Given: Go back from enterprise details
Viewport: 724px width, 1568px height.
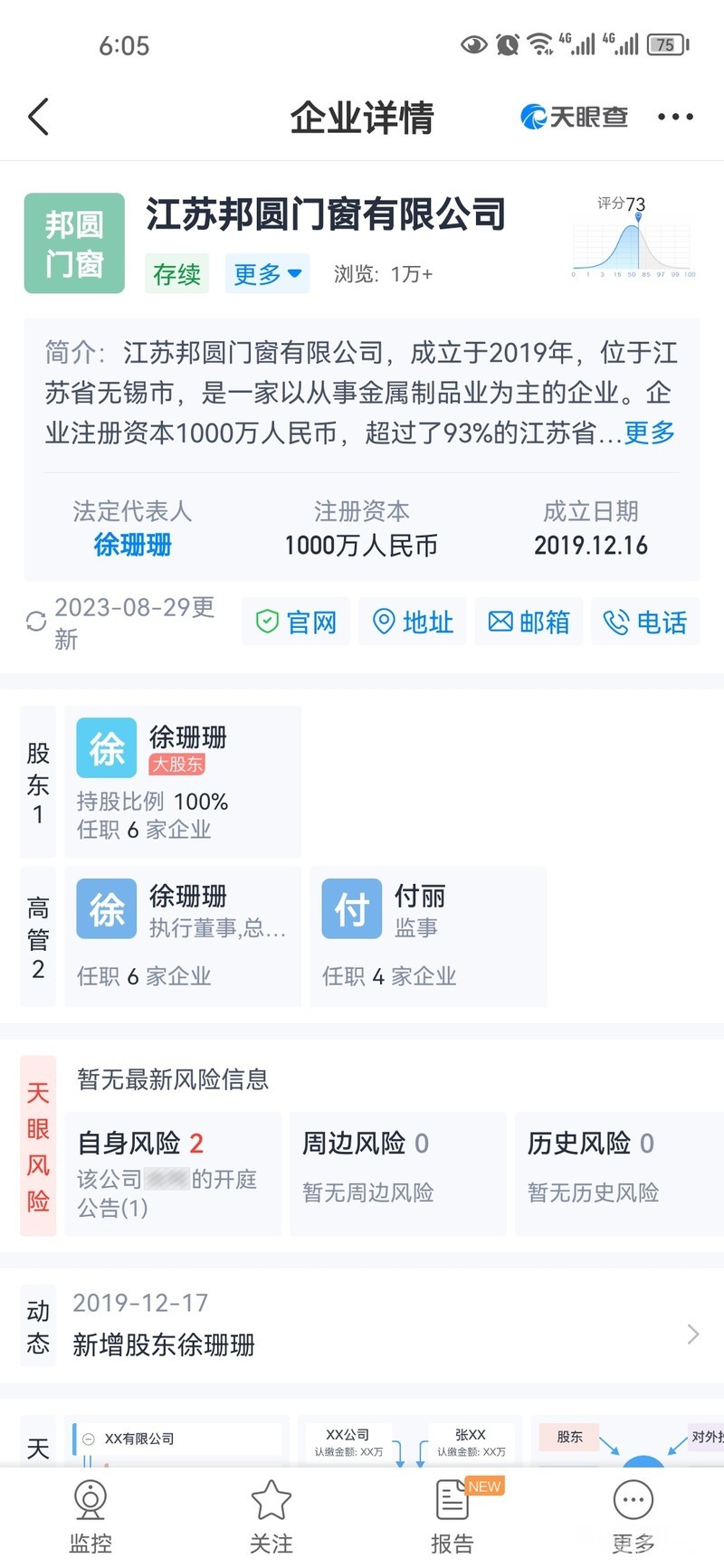Looking at the screenshot, I should tap(39, 117).
